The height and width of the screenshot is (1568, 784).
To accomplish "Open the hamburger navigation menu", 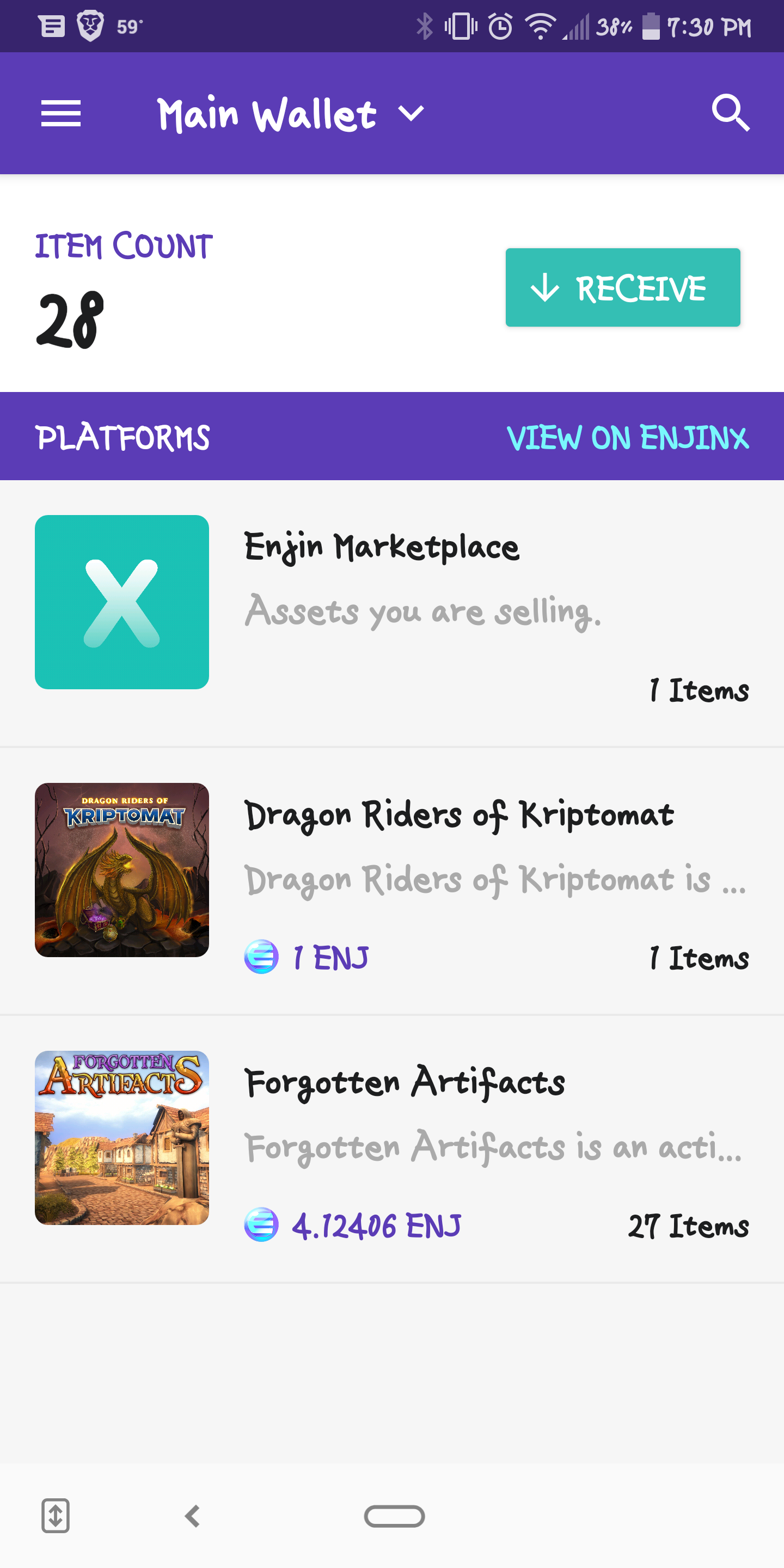I will 61,114.
